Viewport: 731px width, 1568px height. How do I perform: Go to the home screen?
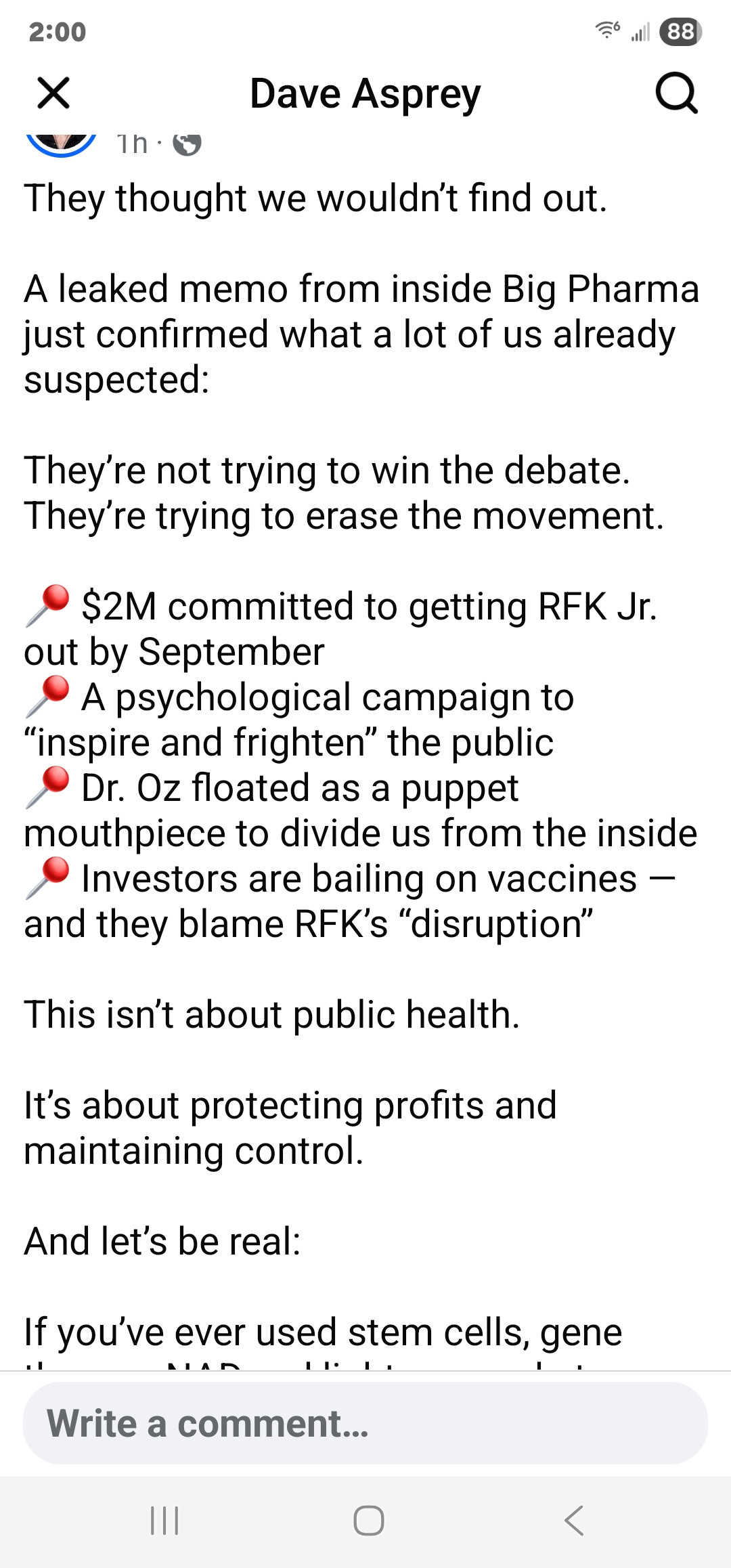[368, 1521]
